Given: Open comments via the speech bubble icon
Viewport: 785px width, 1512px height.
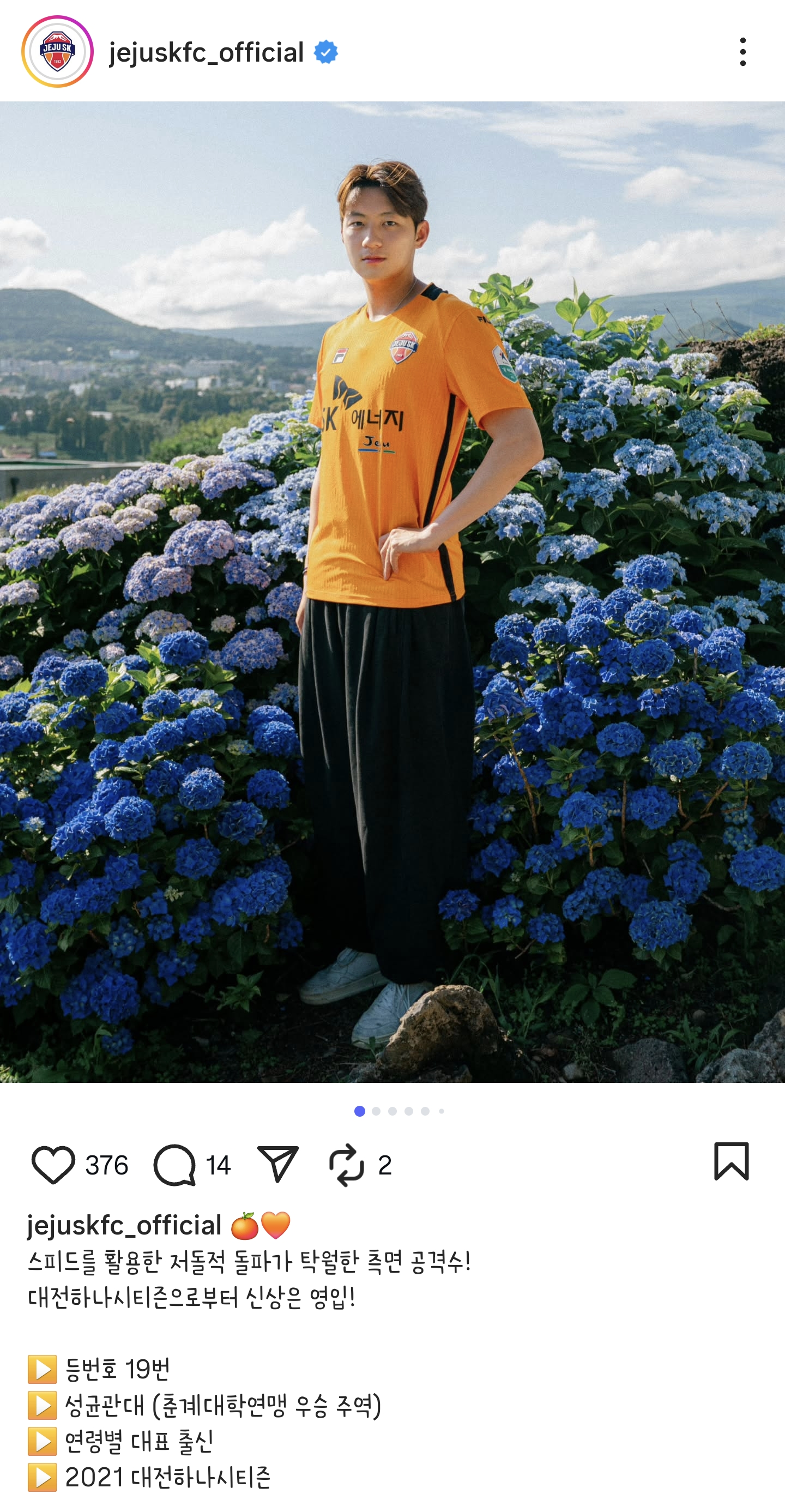Looking at the screenshot, I should click(x=174, y=1165).
